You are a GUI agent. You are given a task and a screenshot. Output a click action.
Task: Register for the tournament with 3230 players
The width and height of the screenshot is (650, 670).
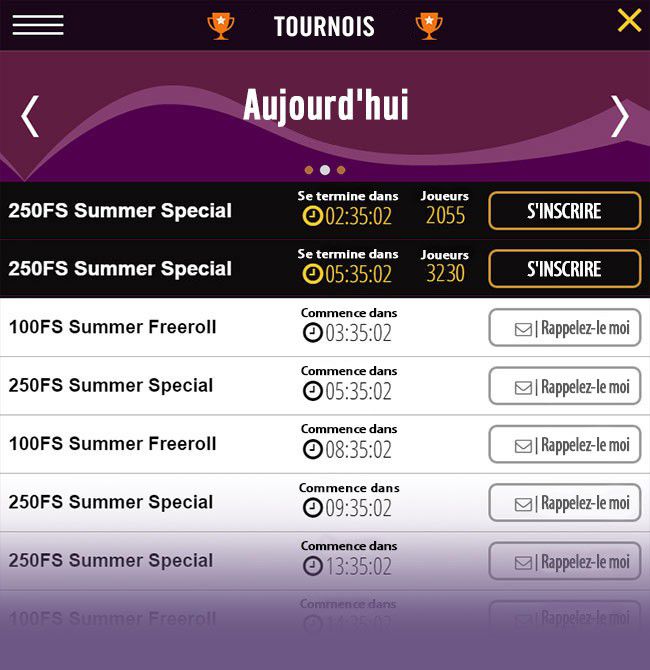[x=564, y=269]
